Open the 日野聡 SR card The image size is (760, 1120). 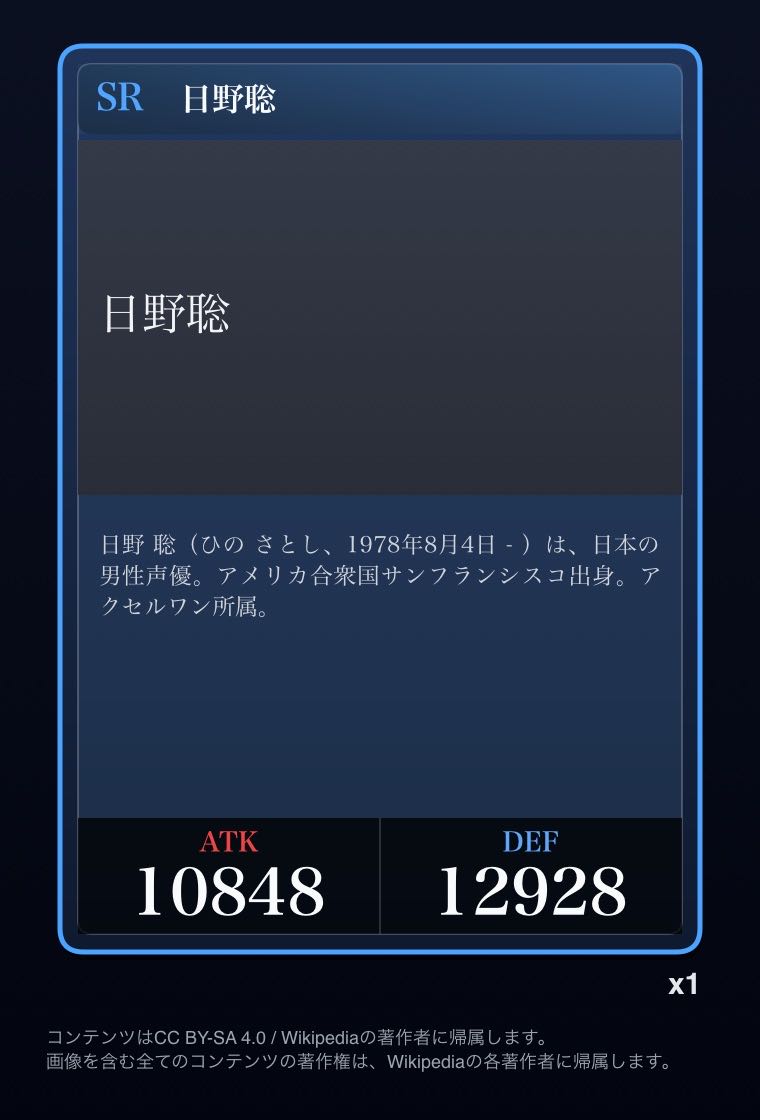click(x=380, y=498)
